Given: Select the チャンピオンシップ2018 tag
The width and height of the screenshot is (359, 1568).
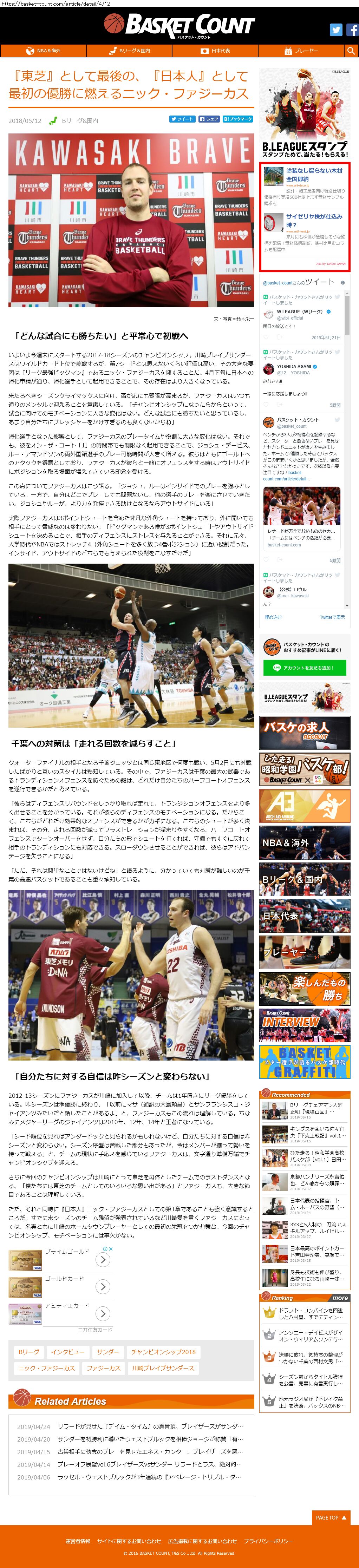Looking at the screenshot, I should 163,1352.
